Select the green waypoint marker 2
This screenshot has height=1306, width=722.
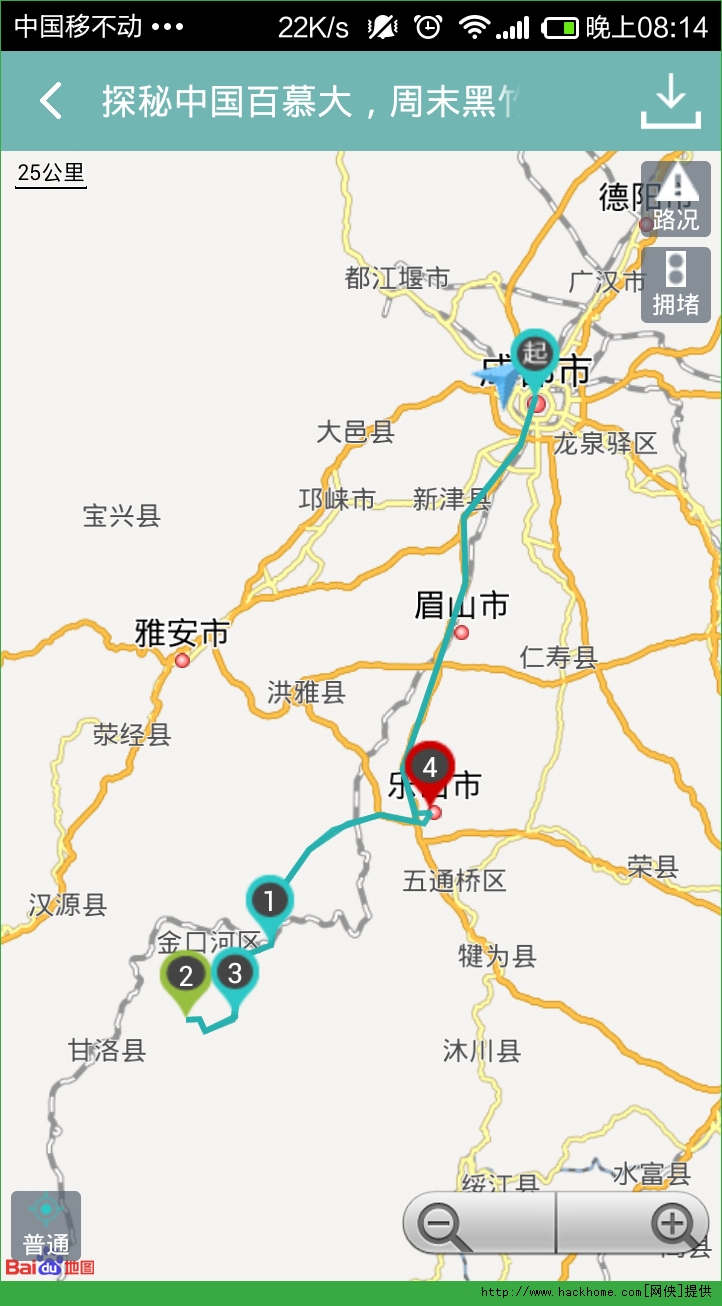point(185,976)
